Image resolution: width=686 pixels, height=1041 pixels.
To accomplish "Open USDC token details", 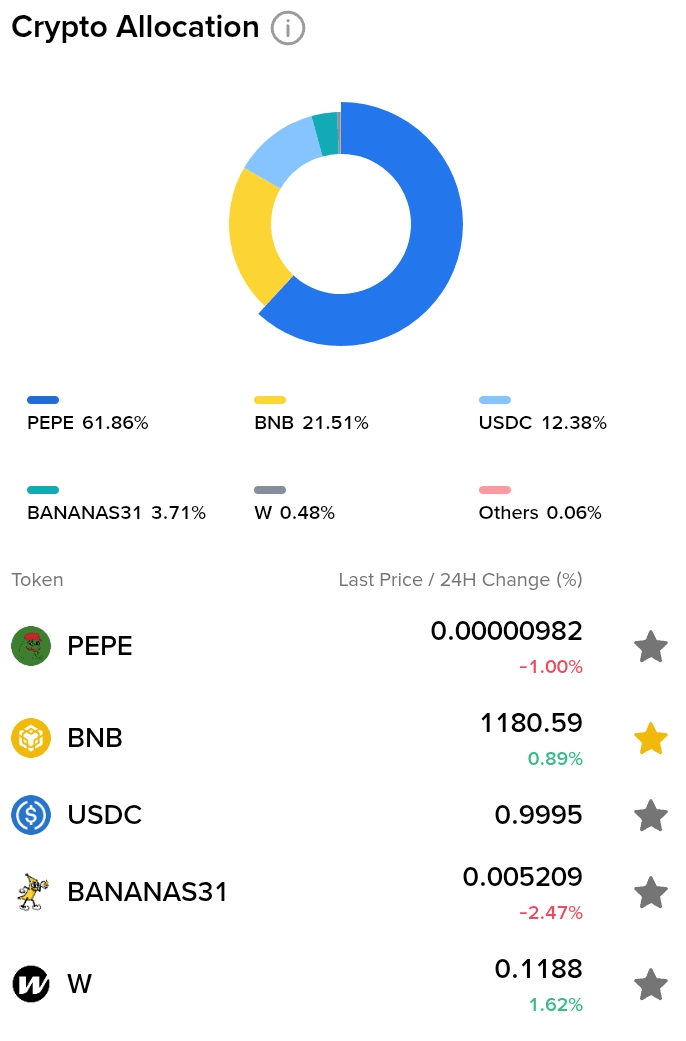I will pyautogui.click(x=104, y=815).
